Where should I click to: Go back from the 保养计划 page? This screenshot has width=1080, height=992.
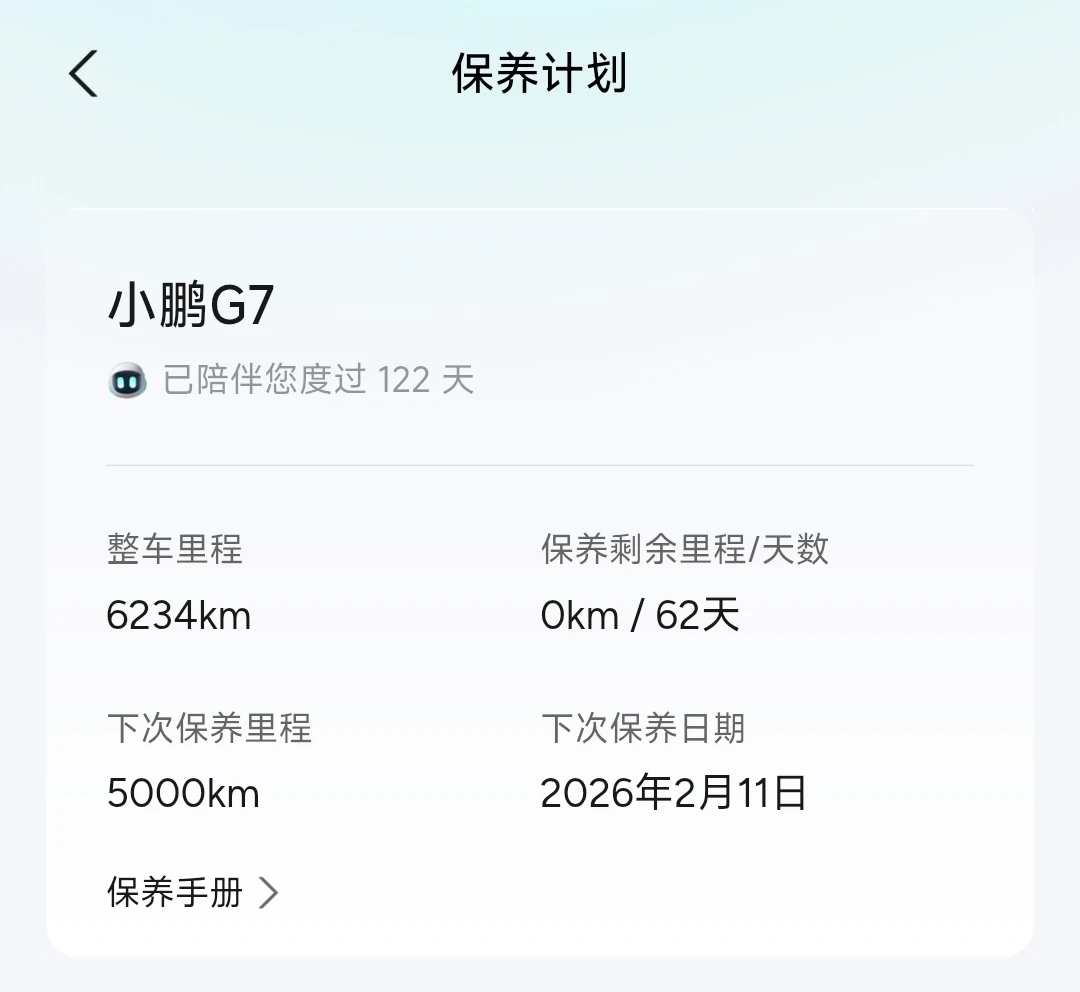[84, 75]
